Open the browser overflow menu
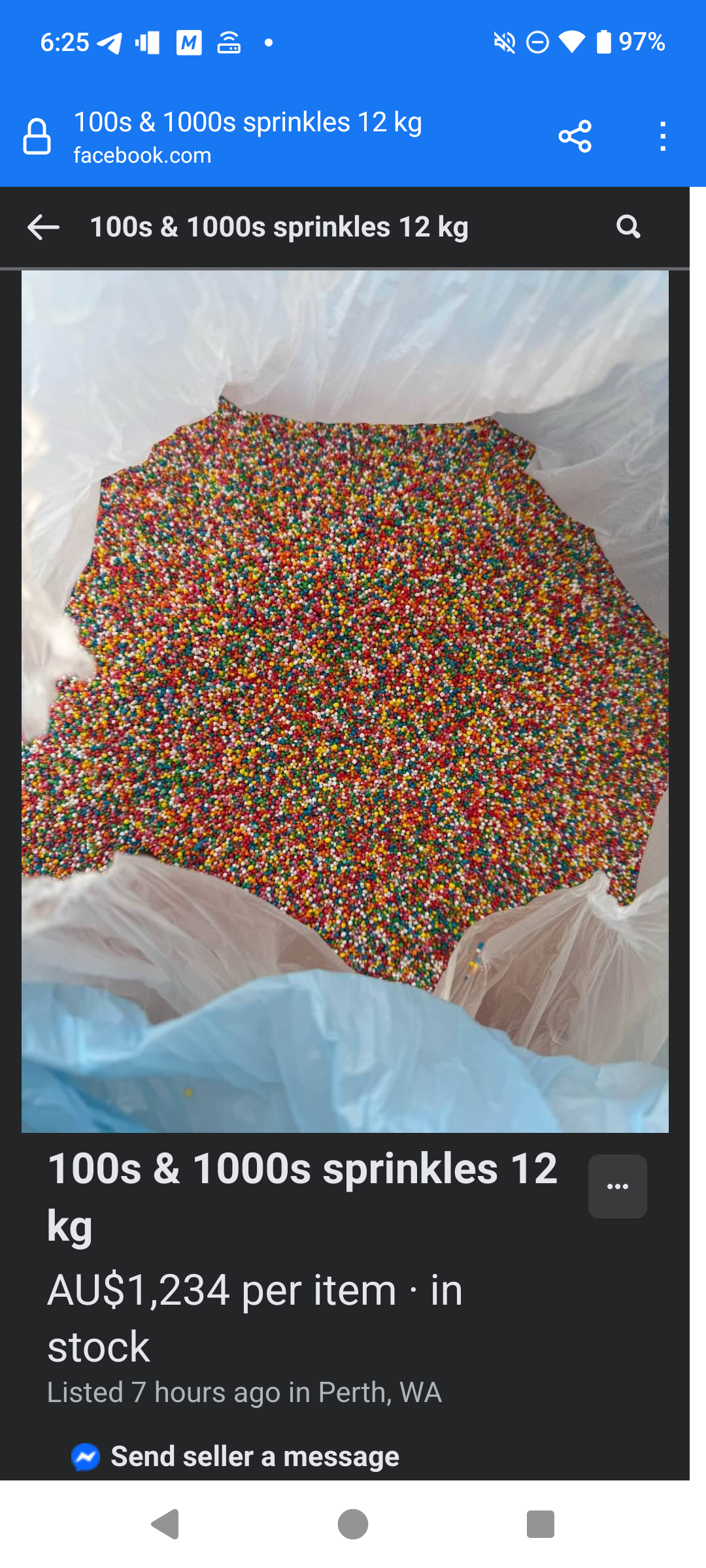The height and width of the screenshot is (1568, 706). pos(663,137)
